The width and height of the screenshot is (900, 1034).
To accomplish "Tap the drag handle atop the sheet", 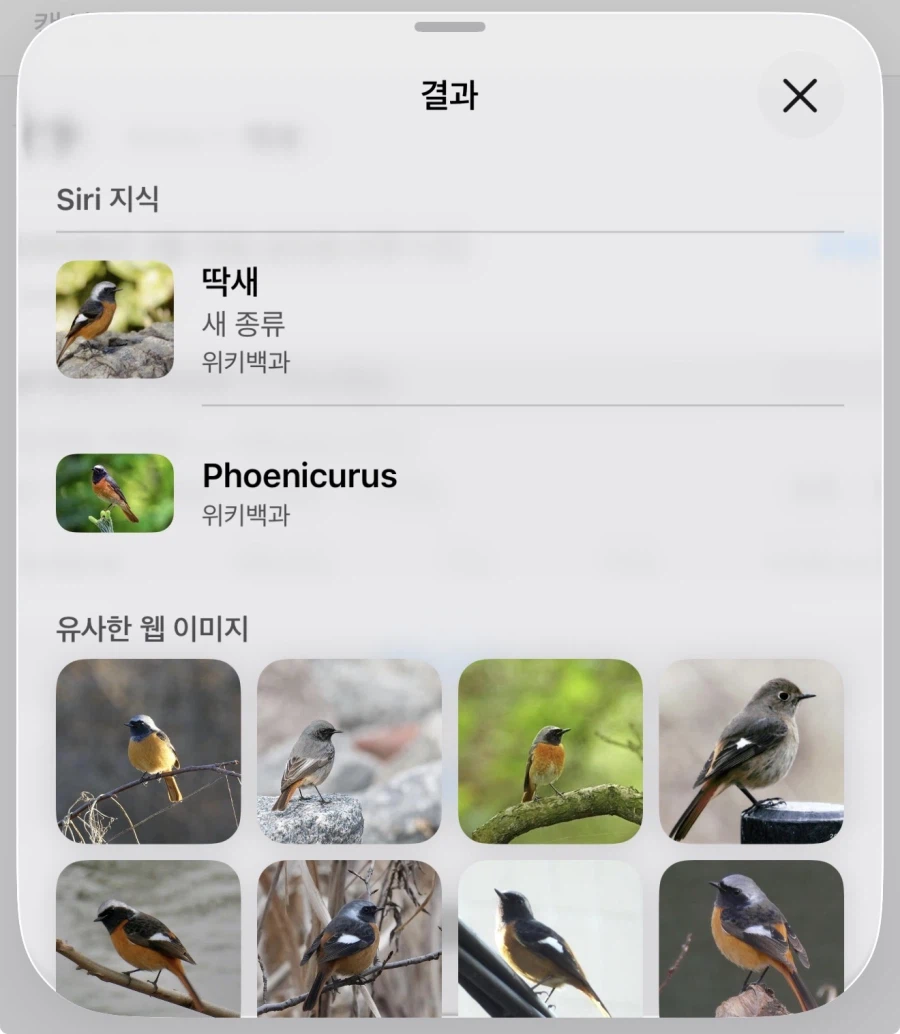I will (450, 25).
